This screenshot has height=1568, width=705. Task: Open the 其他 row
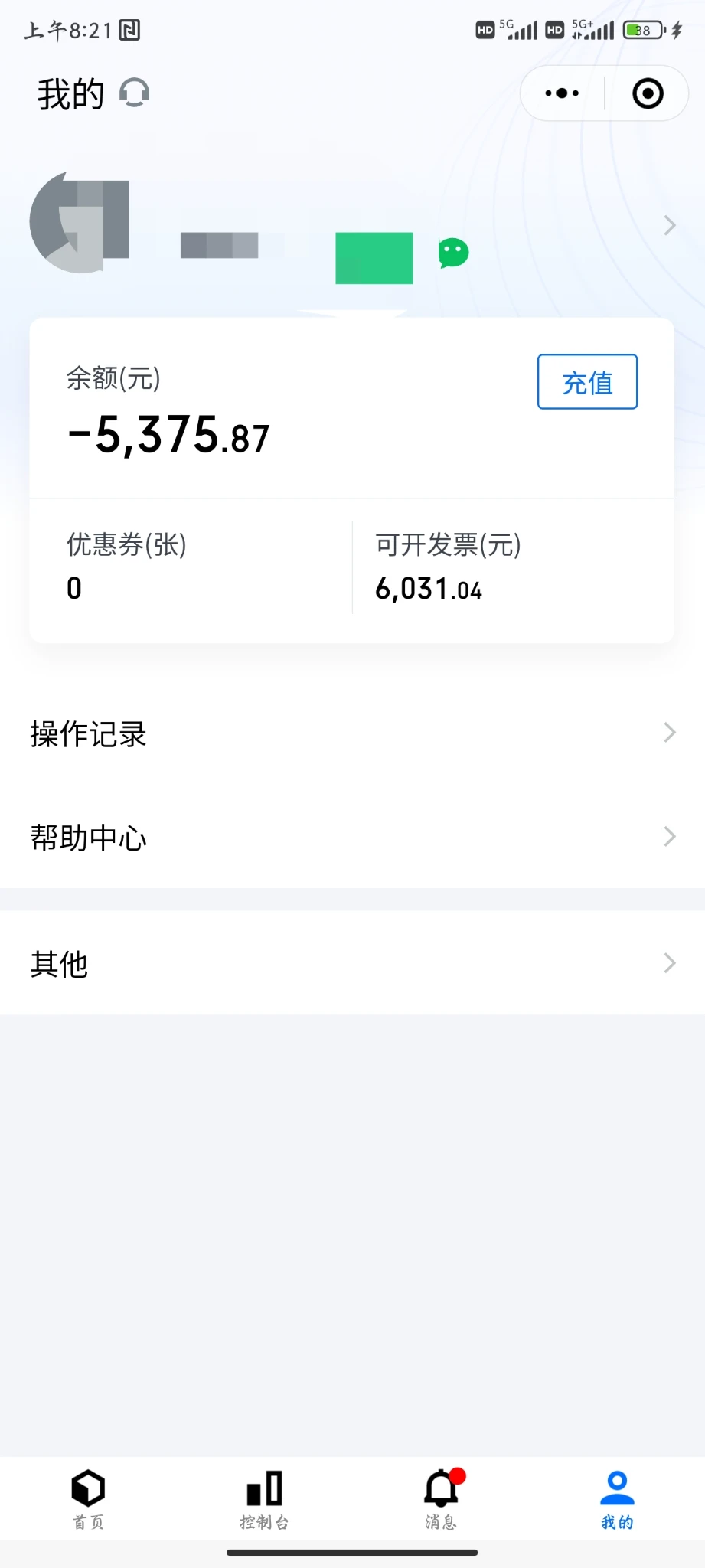tap(352, 963)
